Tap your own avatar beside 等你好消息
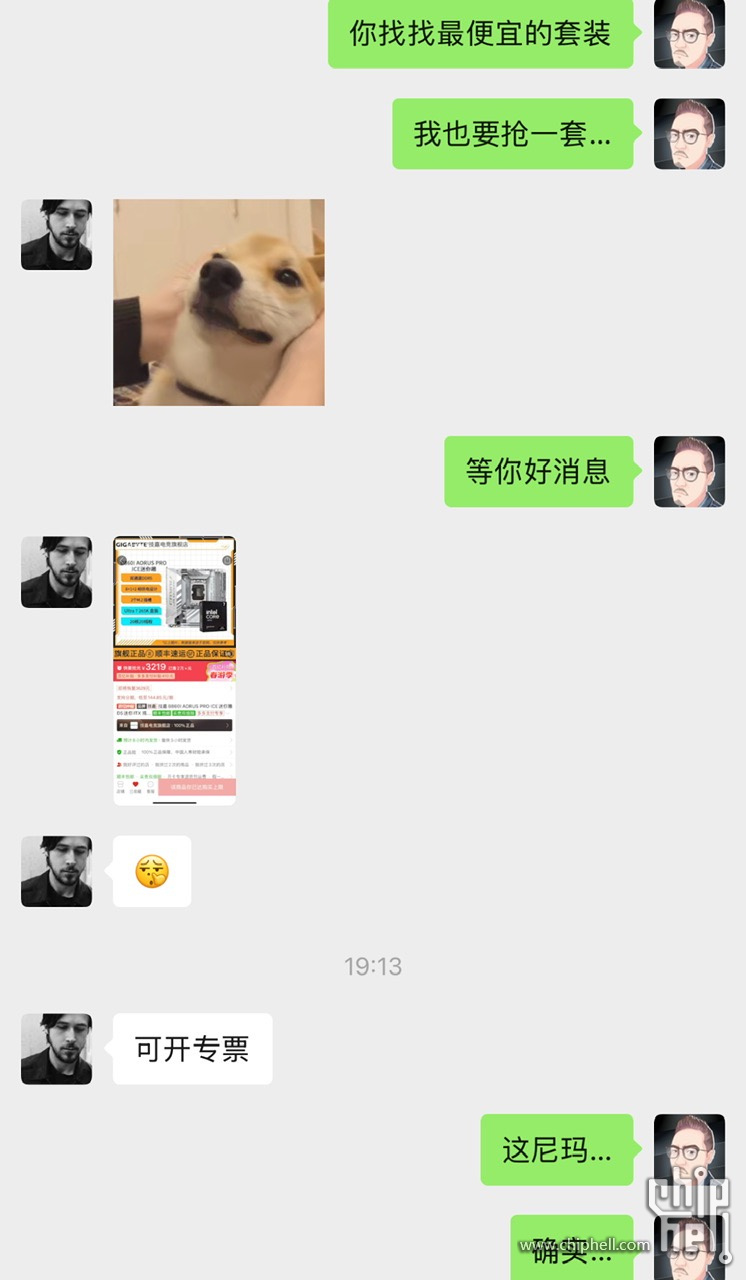 [689, 471]
